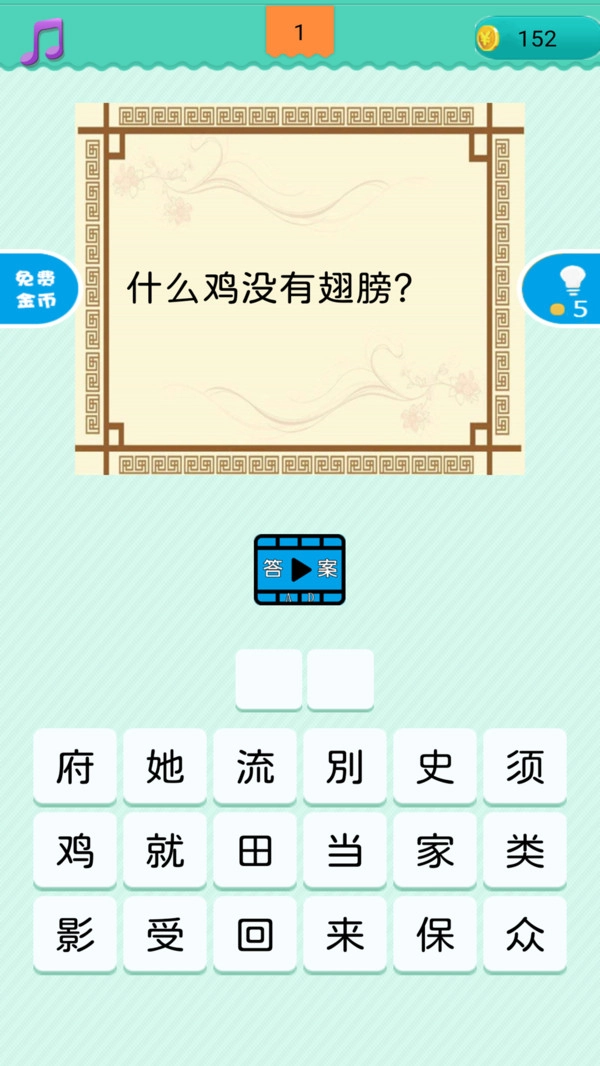Pick the character 流
This screenshot has height=1066, width=600.
255,767
